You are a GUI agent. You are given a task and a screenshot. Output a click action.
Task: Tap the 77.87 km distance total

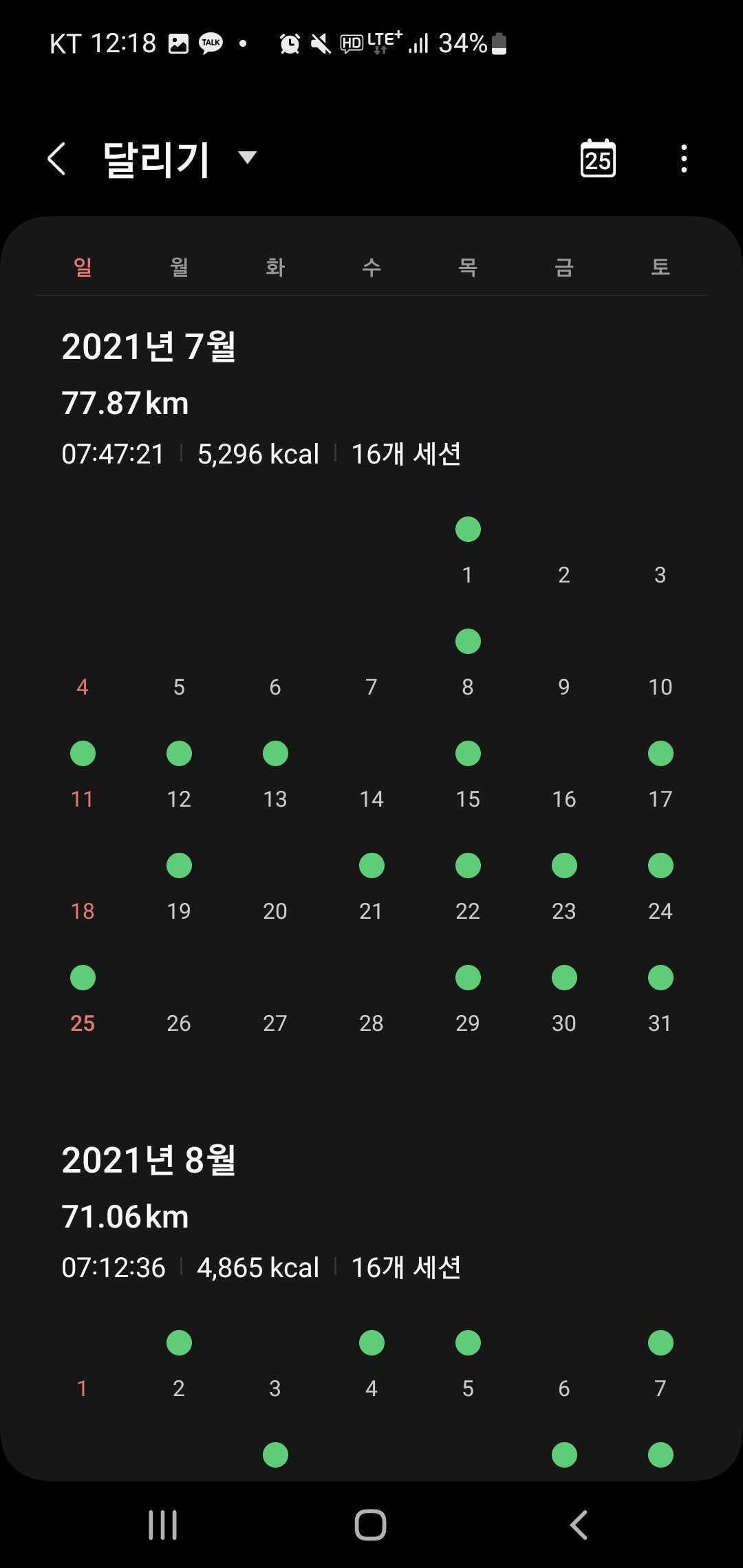pos(124,403)
